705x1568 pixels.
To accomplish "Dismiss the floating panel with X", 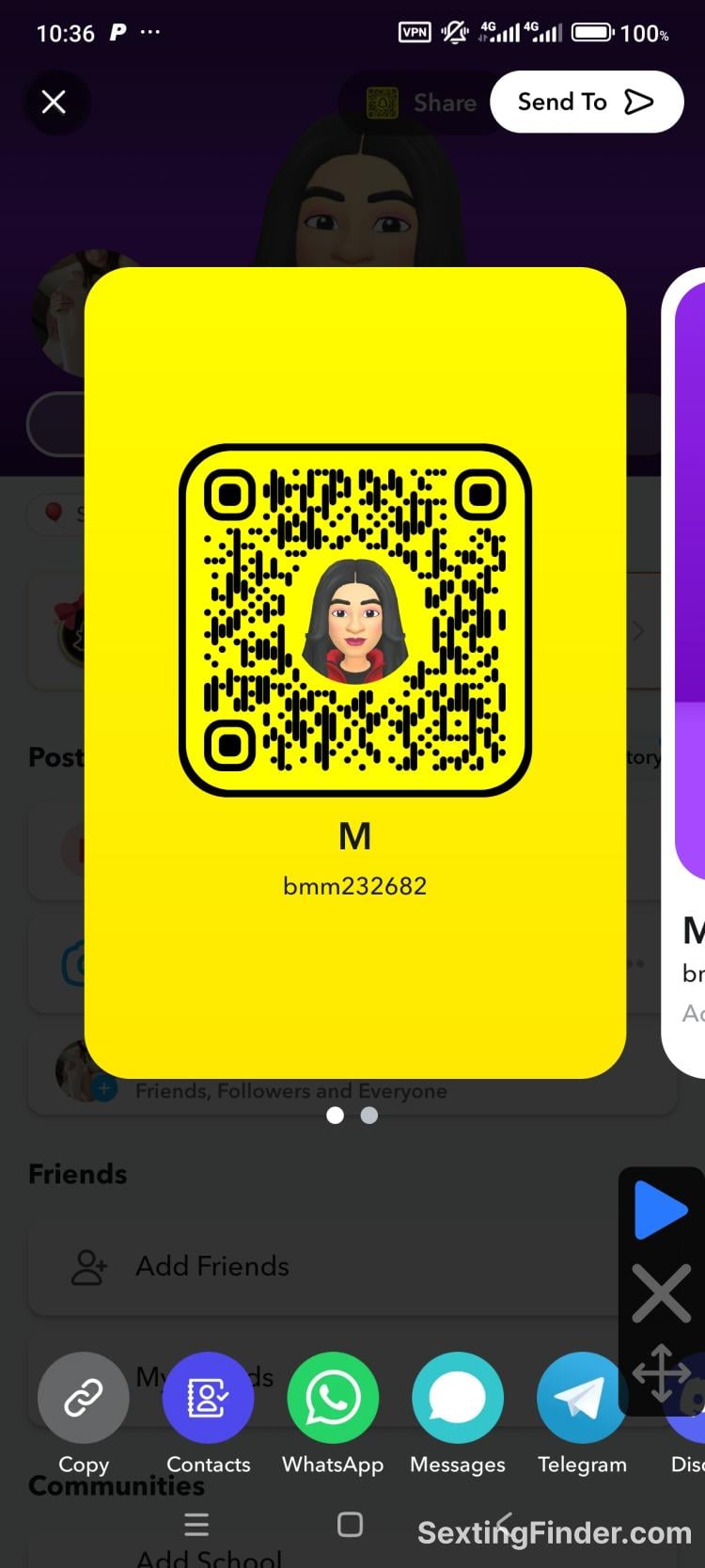I will coord(661,1293).
